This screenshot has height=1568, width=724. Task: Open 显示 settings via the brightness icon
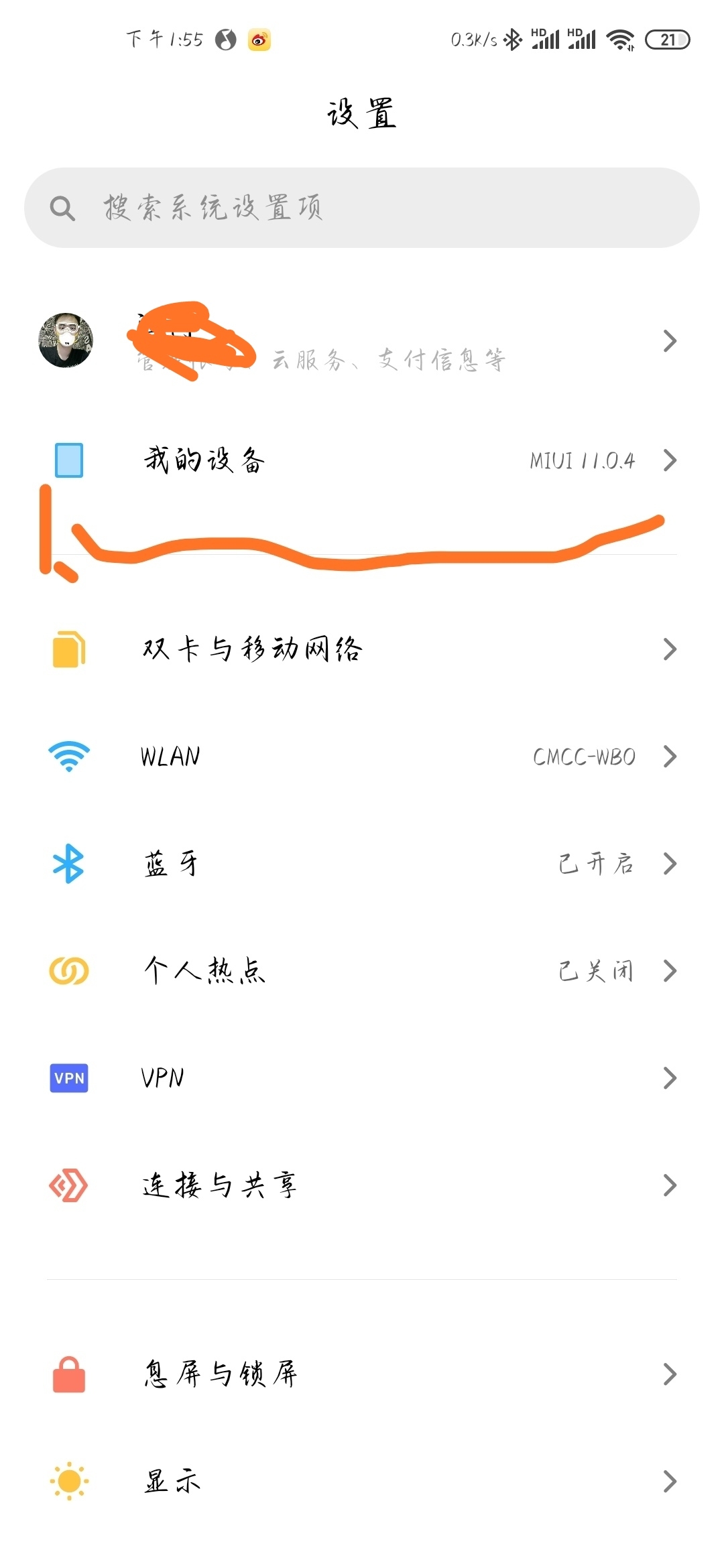(67, 1481)
